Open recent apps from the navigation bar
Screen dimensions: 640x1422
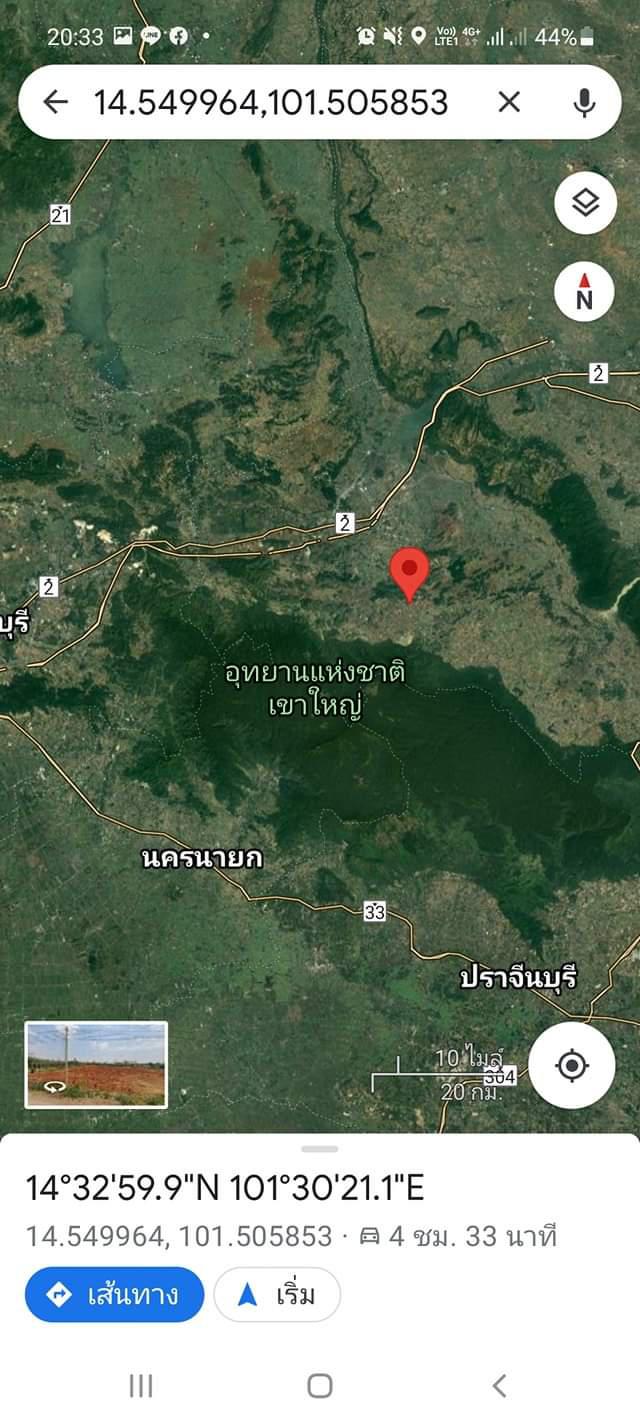pos(141,1385)
